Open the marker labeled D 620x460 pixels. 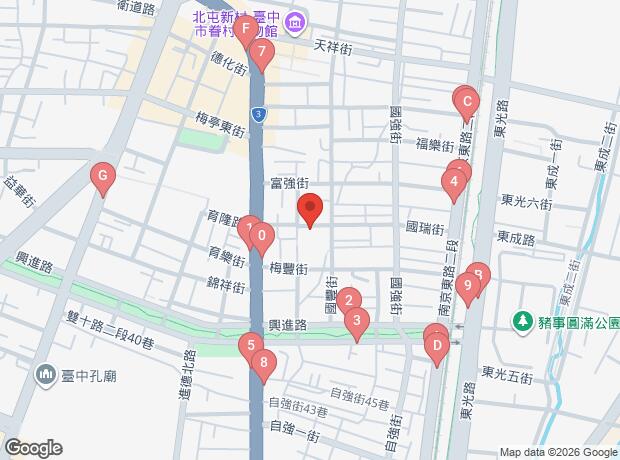436,346
